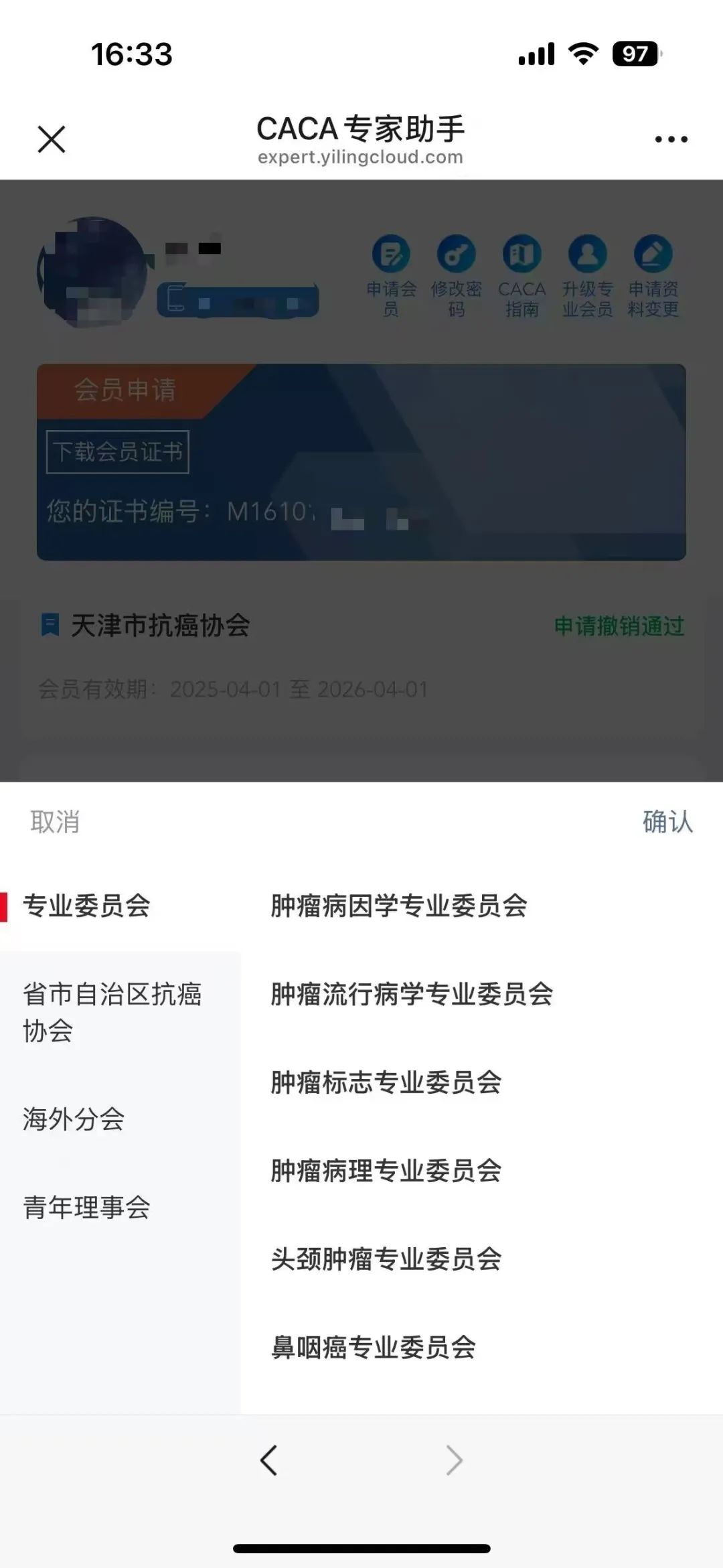723x1568 pixels.
Task: Choose 肿瘤病因学专业委员会
Action: (x=399, y=906)
